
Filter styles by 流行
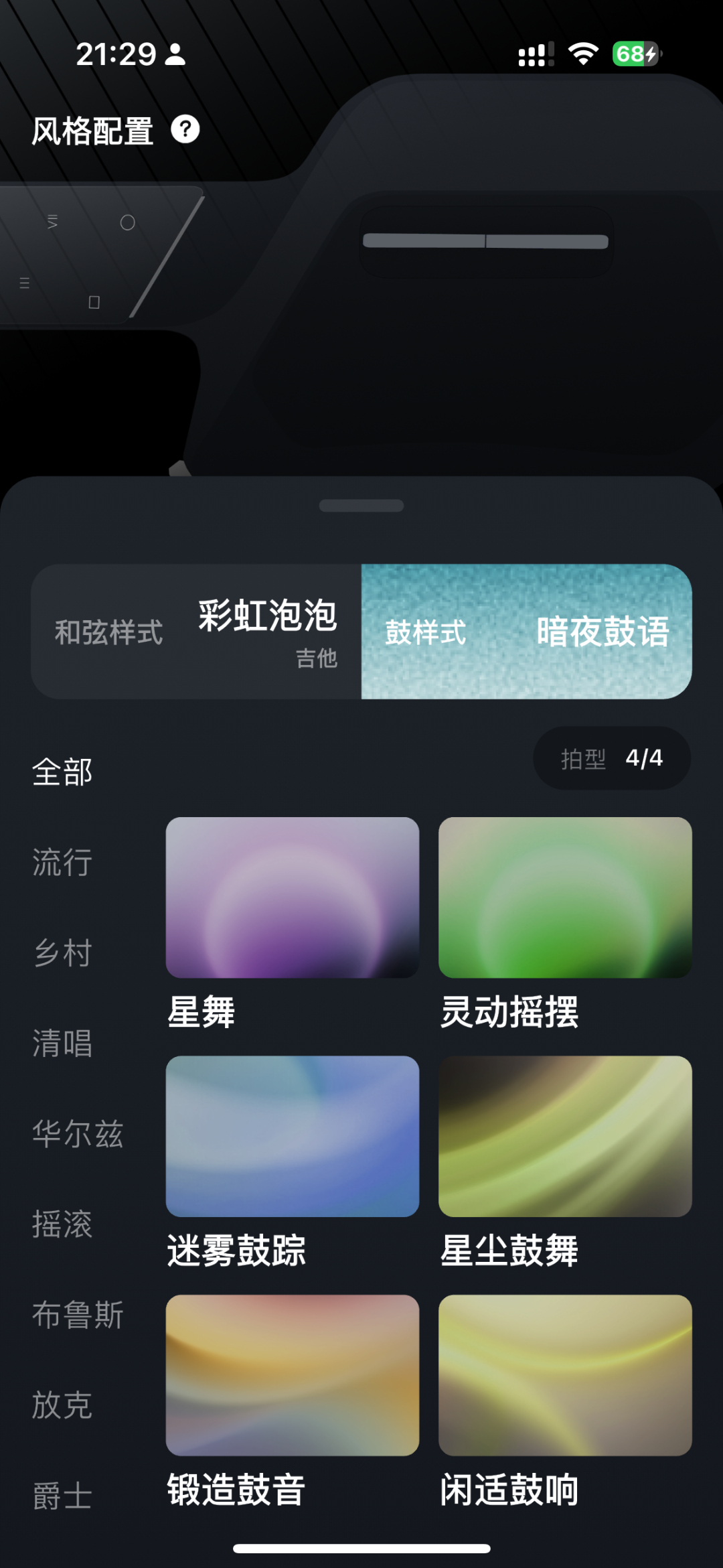tap(62, 863)
